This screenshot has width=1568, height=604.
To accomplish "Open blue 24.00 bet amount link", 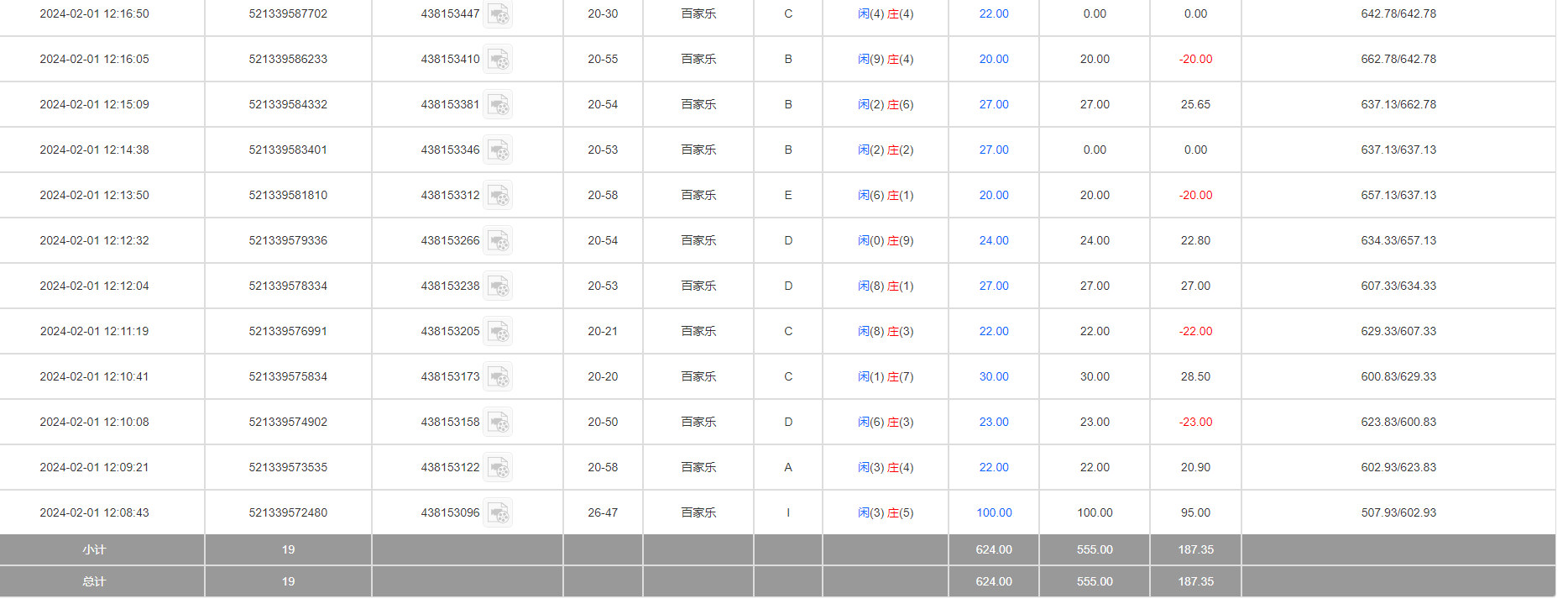I will click(x=994, y=241).
